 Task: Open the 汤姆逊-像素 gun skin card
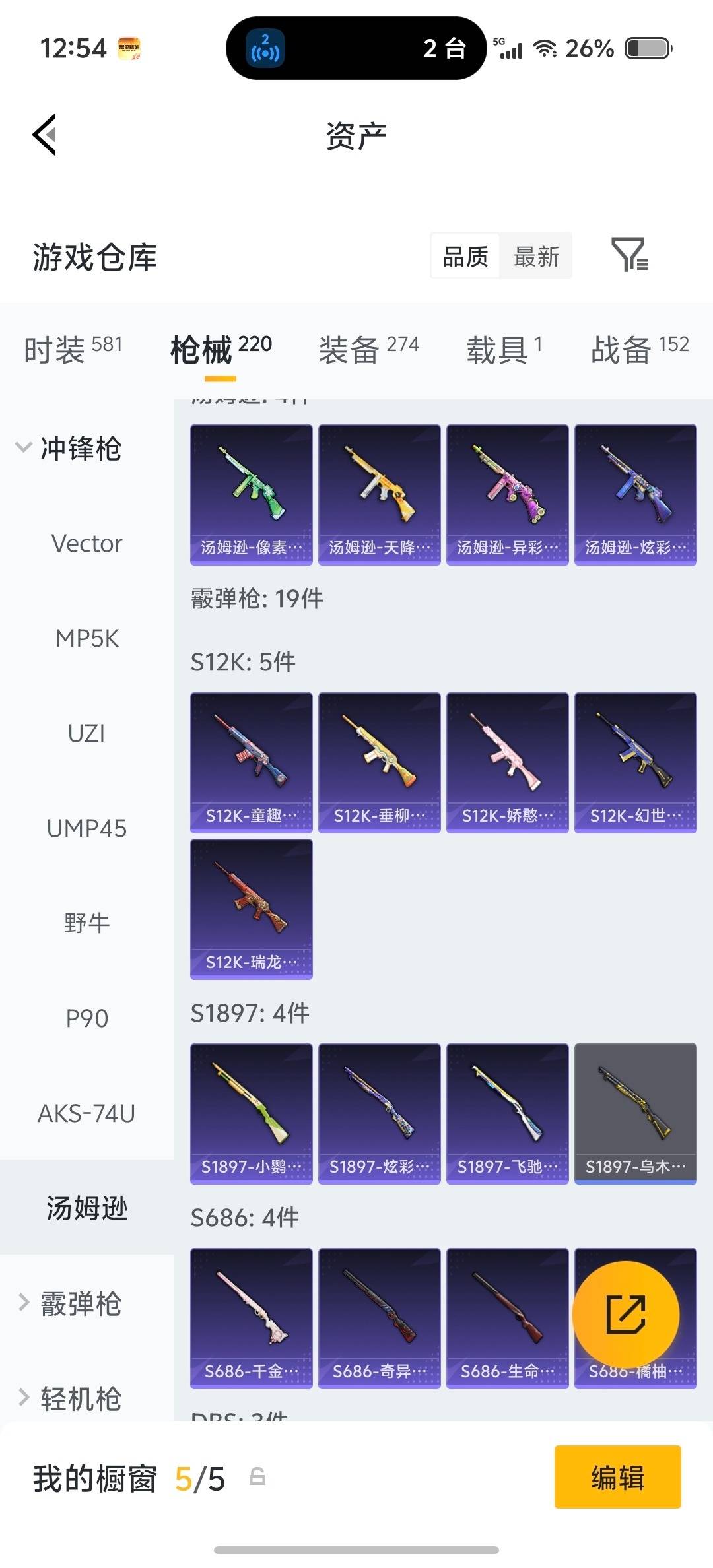pos(251,495)
